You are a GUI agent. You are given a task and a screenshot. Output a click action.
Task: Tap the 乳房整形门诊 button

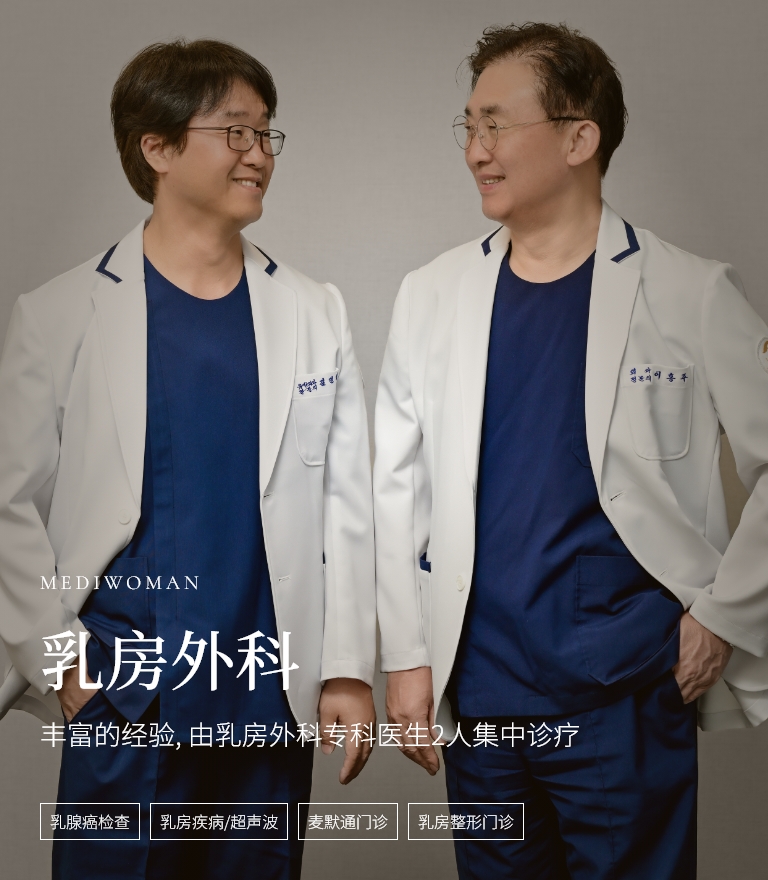(x=465, y=821)
